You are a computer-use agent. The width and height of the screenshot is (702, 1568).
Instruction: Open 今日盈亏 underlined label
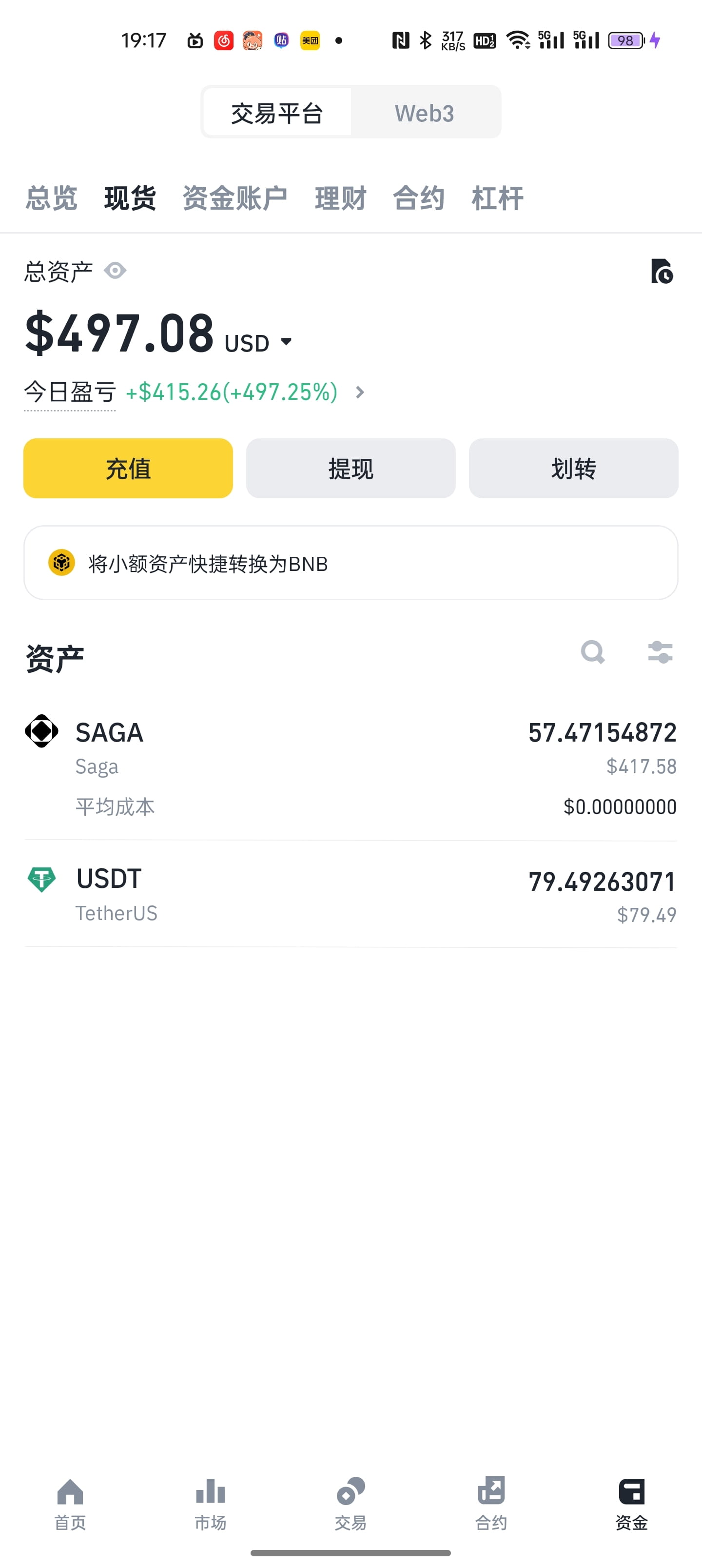point(69,392)
